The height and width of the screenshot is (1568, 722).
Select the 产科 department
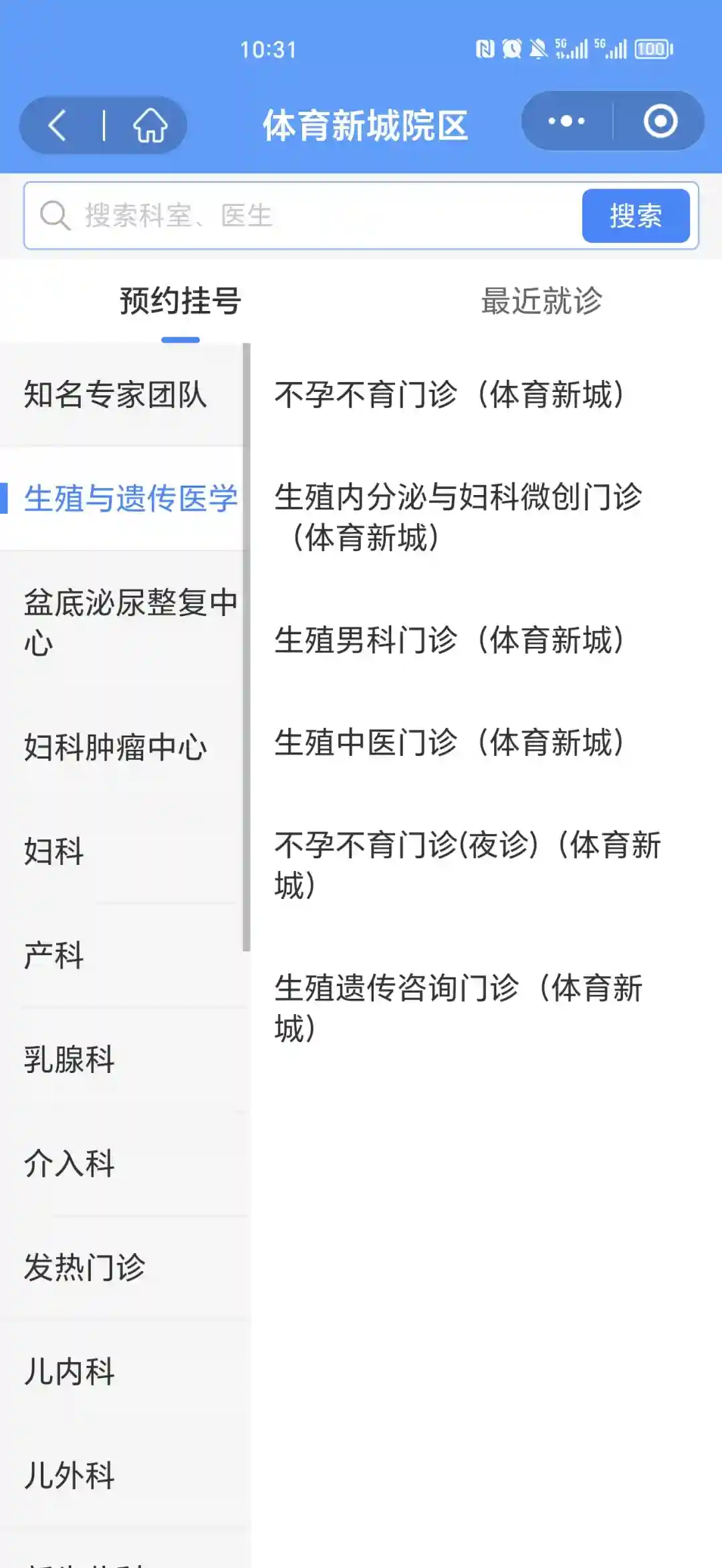[53, 955]
